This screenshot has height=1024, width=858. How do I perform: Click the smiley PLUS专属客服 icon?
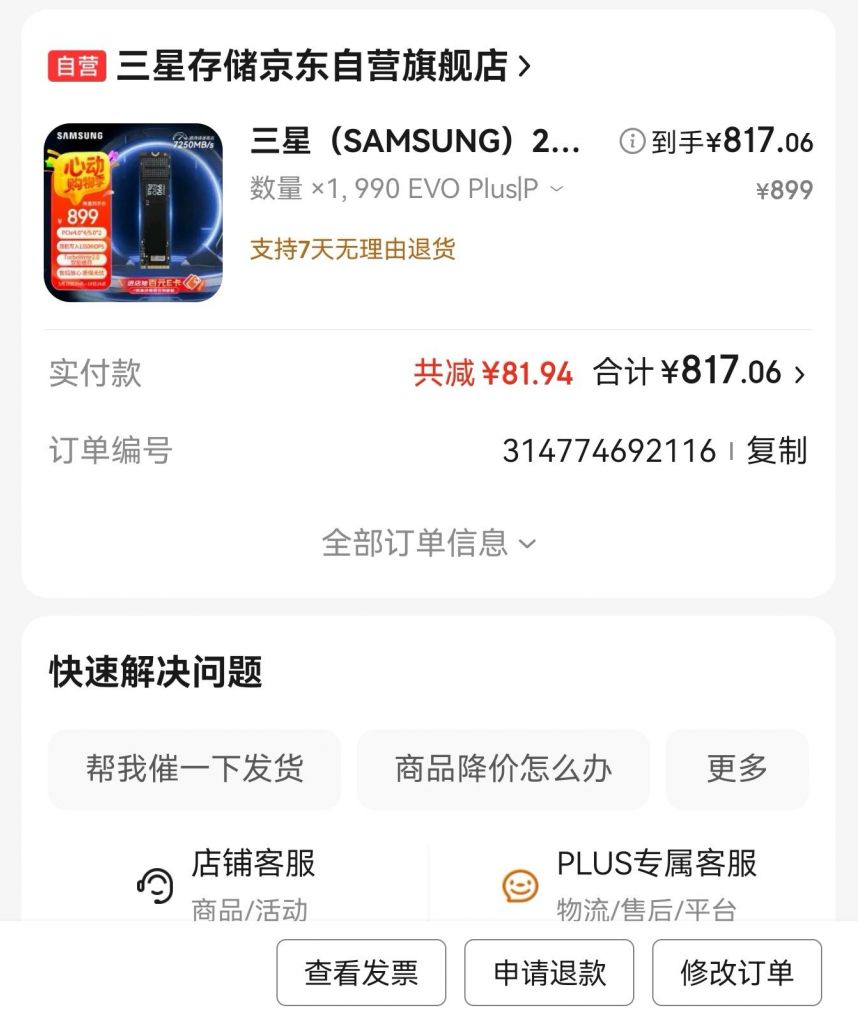click(x=518, y=884)
